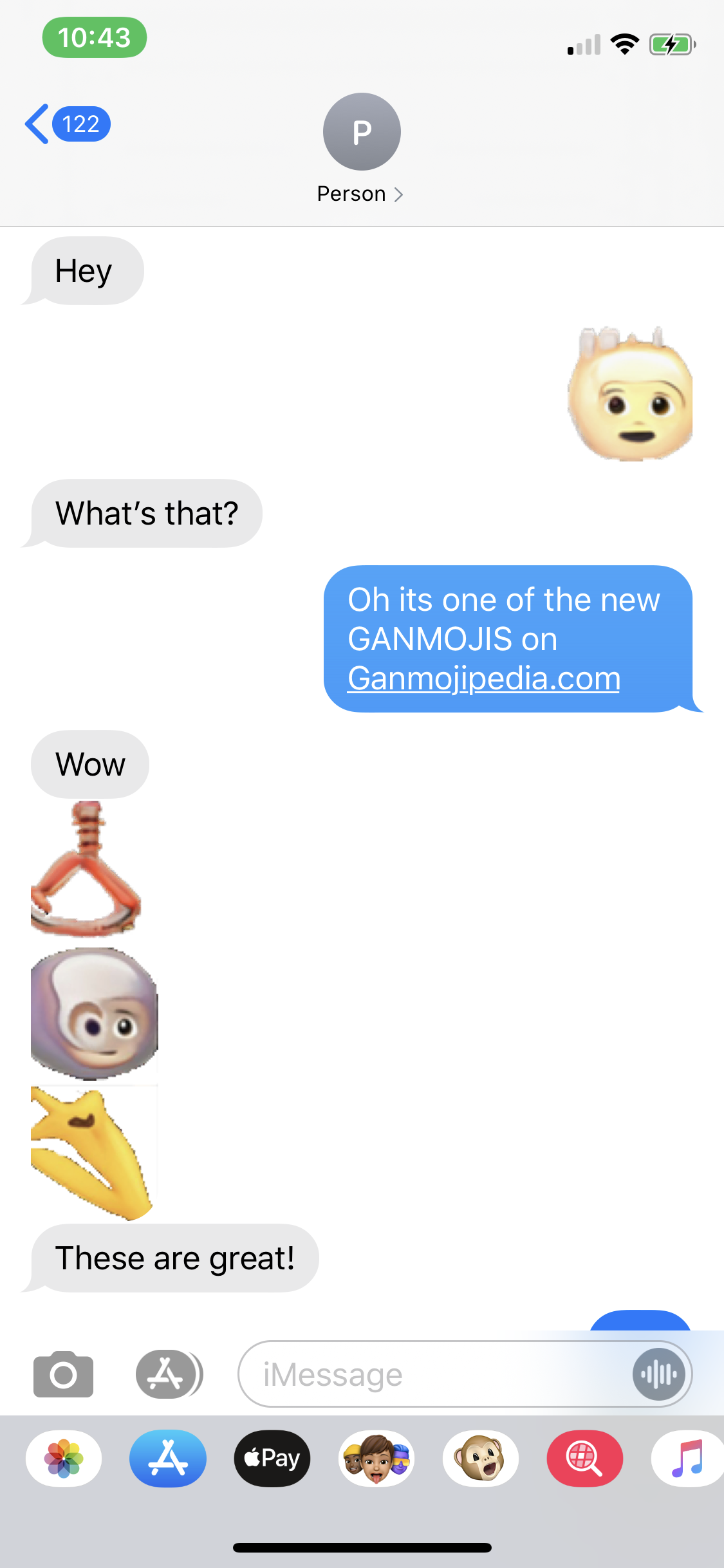This screenshot has height=1568, width=724.
Task: View the received purple helmet face image
Action: (94, 1013)
